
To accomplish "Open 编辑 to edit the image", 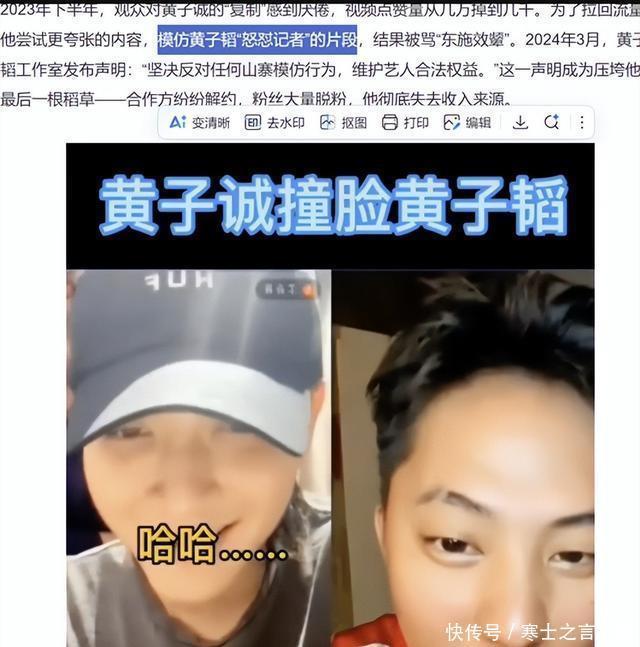I will (x=467, y=122).
